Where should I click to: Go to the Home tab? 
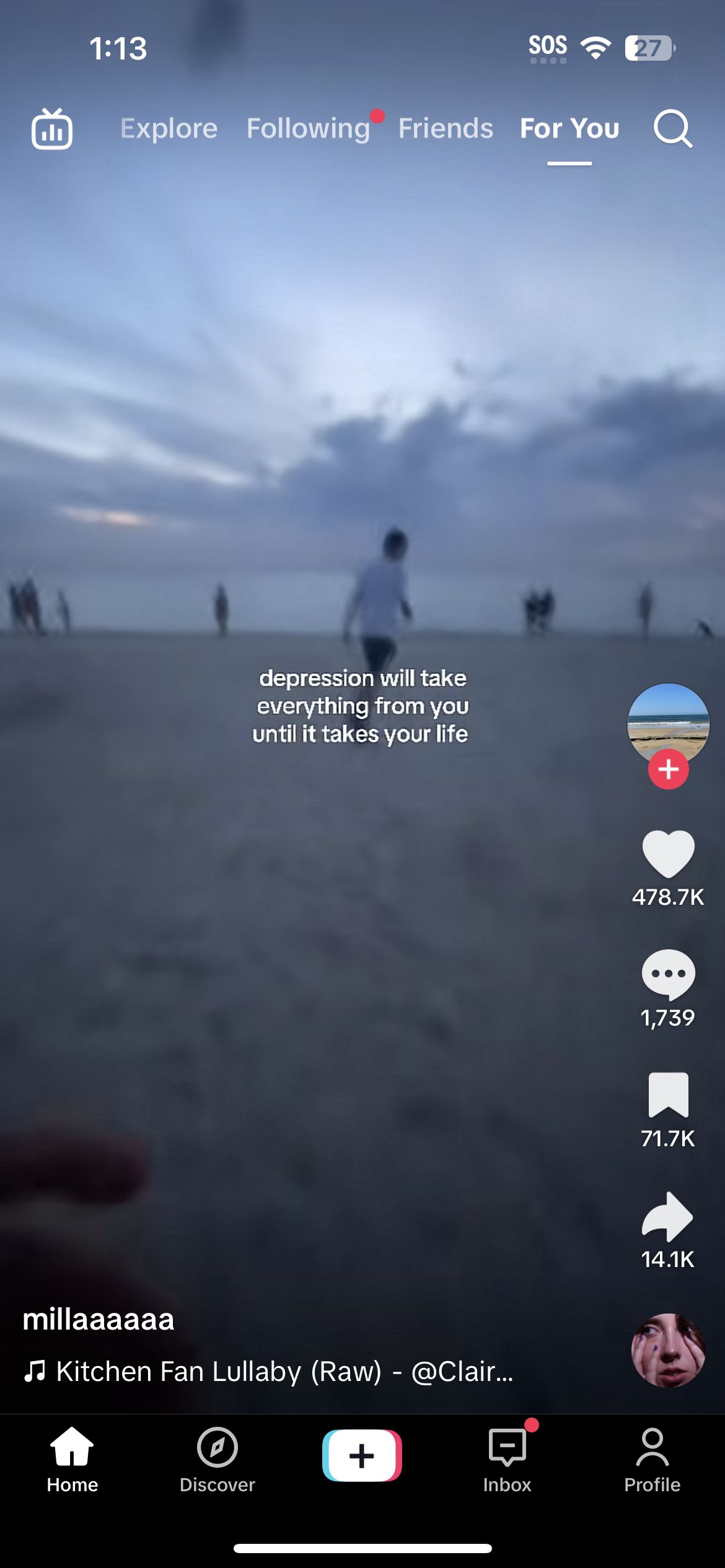72,1459
